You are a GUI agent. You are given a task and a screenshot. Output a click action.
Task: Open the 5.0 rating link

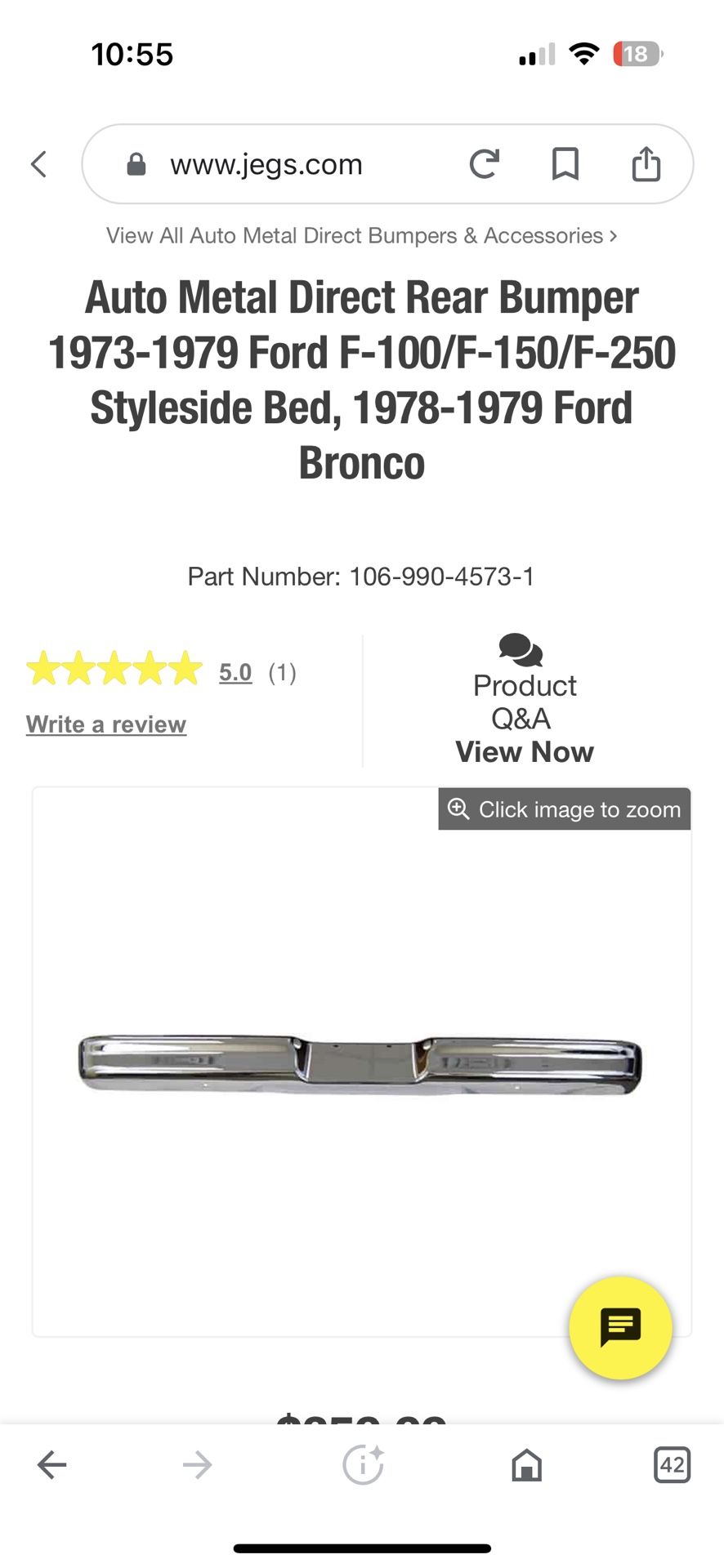coord(235,672)
